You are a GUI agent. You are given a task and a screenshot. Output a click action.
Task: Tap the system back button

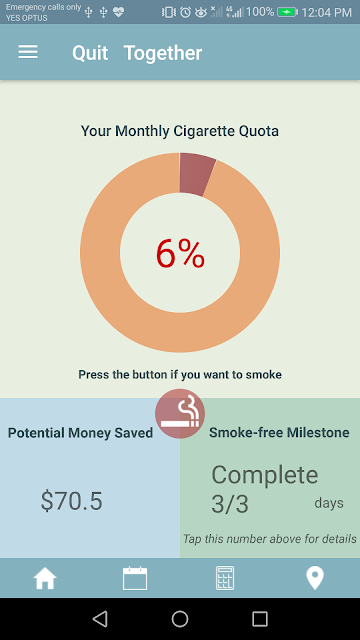point(100,619)
